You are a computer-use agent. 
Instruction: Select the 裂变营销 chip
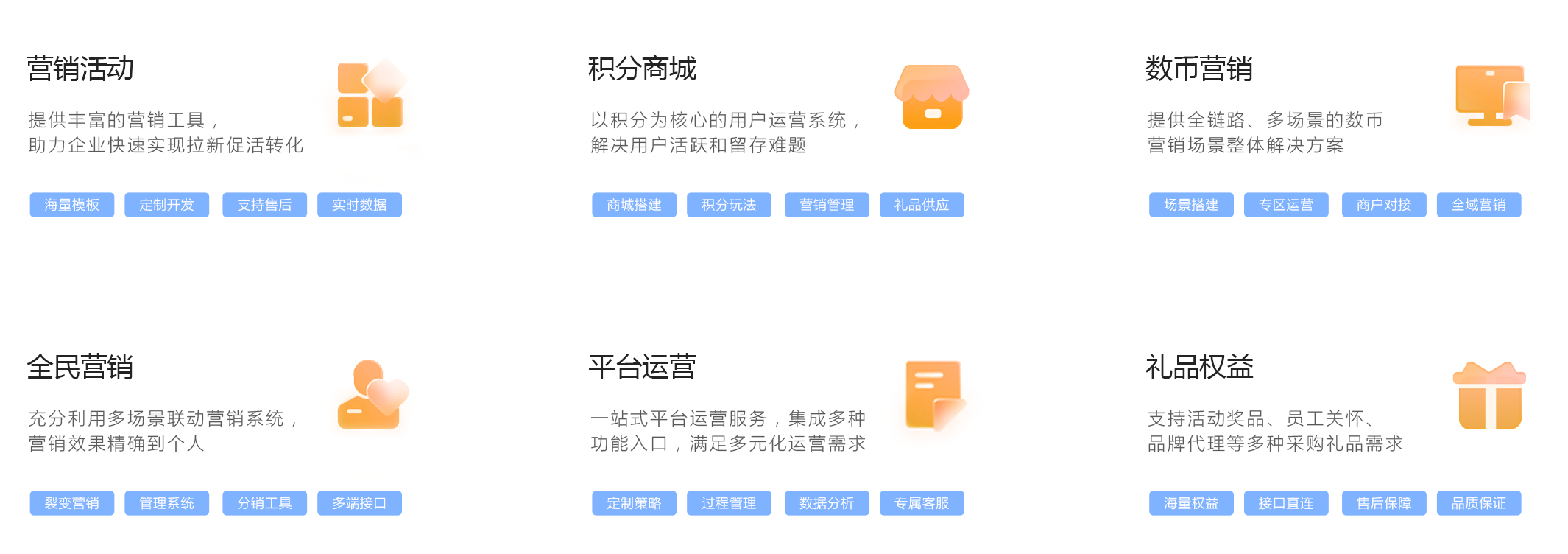point(71,503)
